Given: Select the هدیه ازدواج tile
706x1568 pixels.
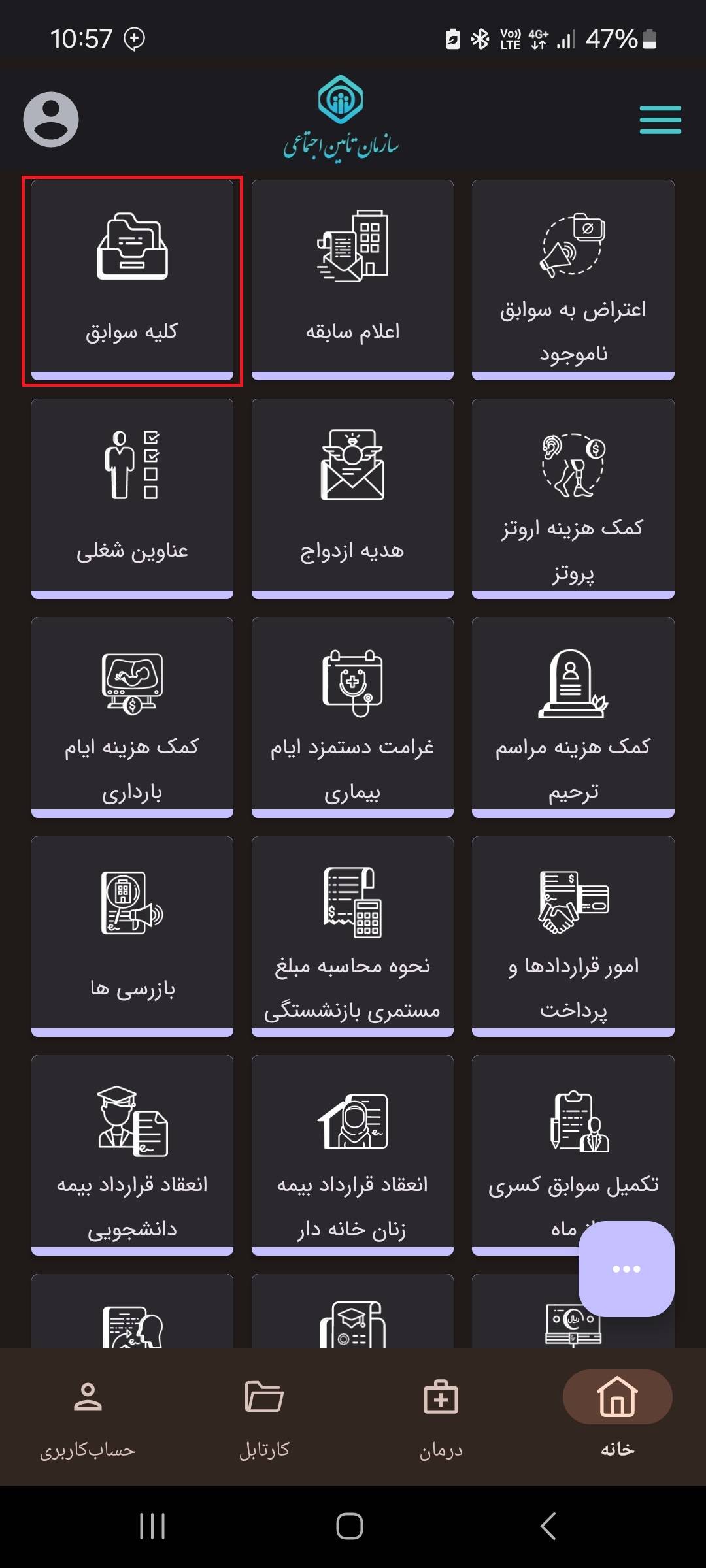Looking at the screenshot, I should (x=352, y=498).
